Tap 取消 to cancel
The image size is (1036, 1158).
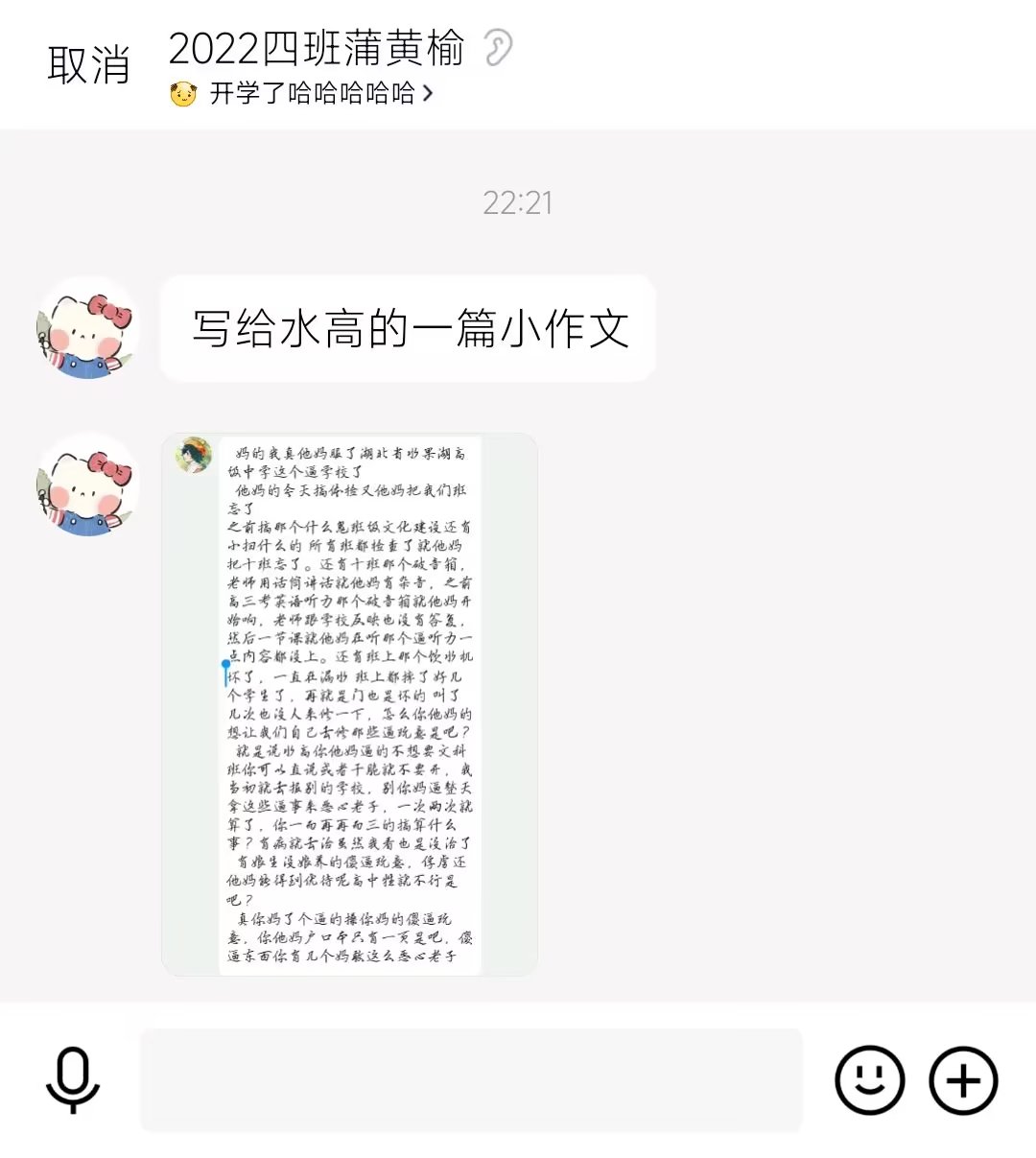88,65
